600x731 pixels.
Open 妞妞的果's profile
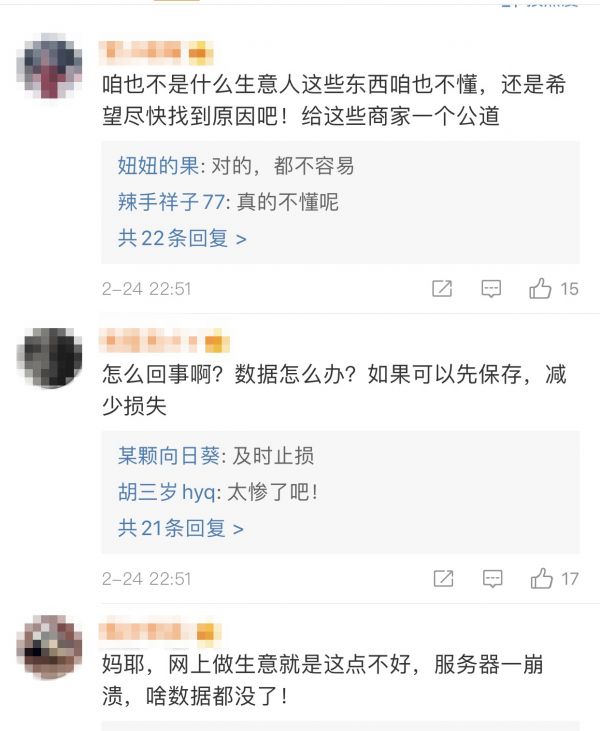pyautogui.click(x=156, y=166)
